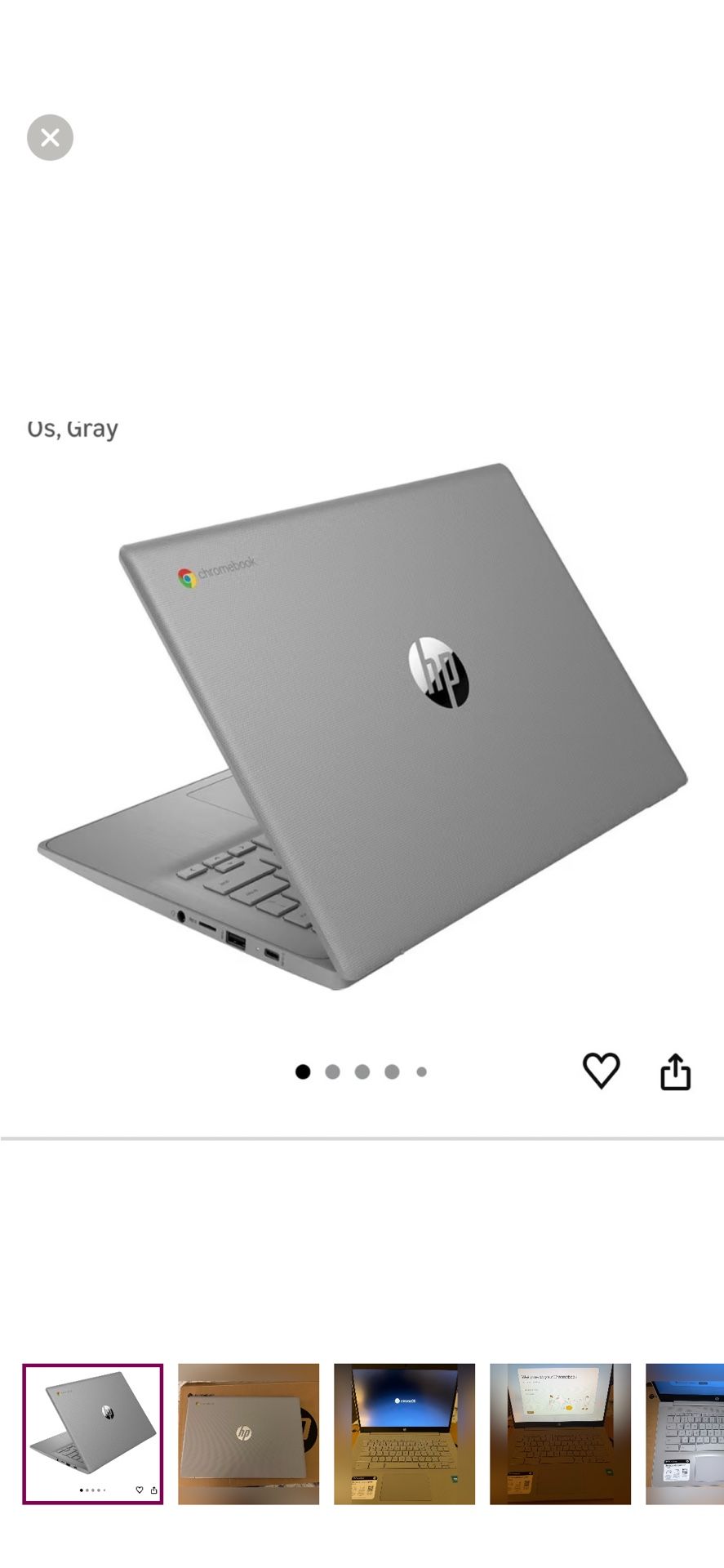Open the thumbnail showing the boxed silver laptop
The height and width of the screenshot is (1568, 724).
coord(249,1433)
